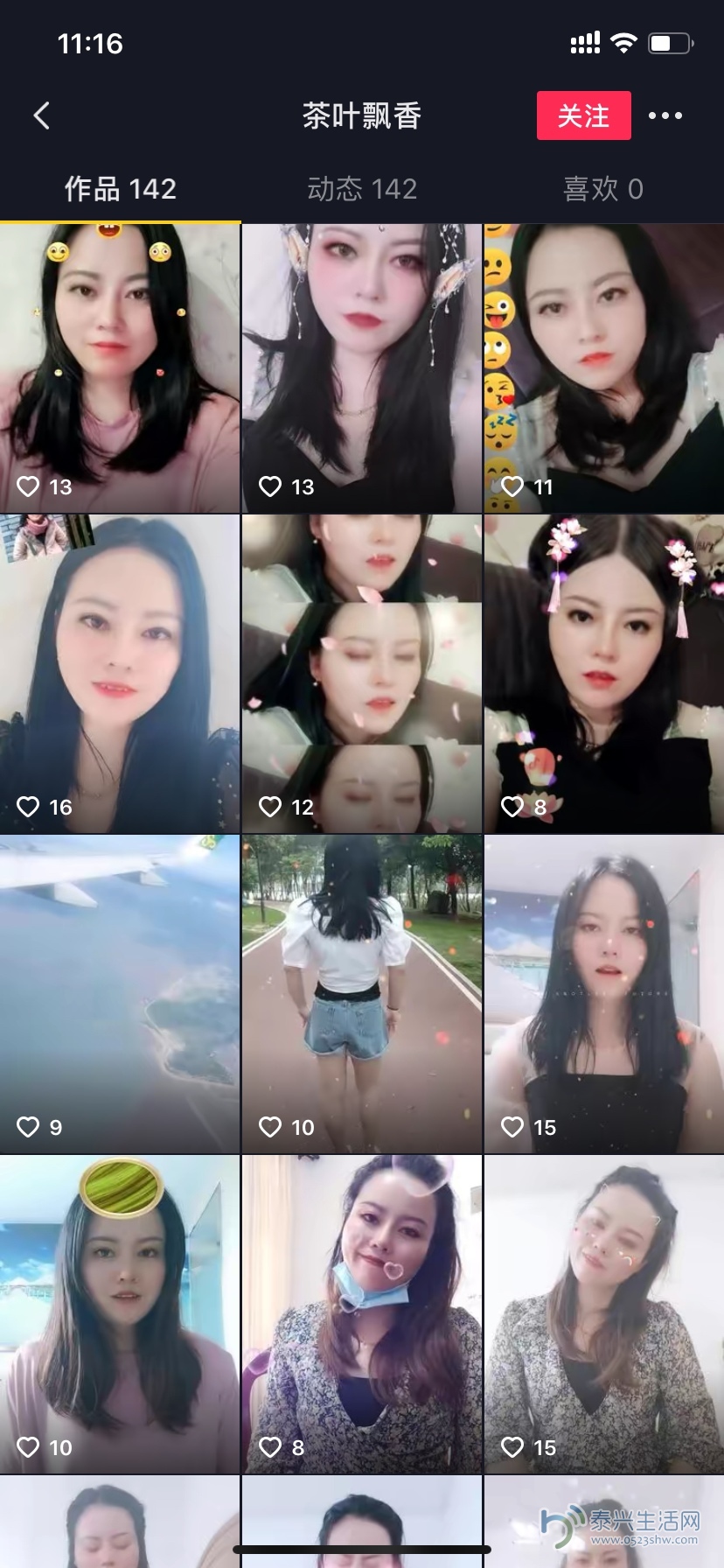Play the video with elf-ear filter
Screen dimensions: 724x1568
coord(362,367)
